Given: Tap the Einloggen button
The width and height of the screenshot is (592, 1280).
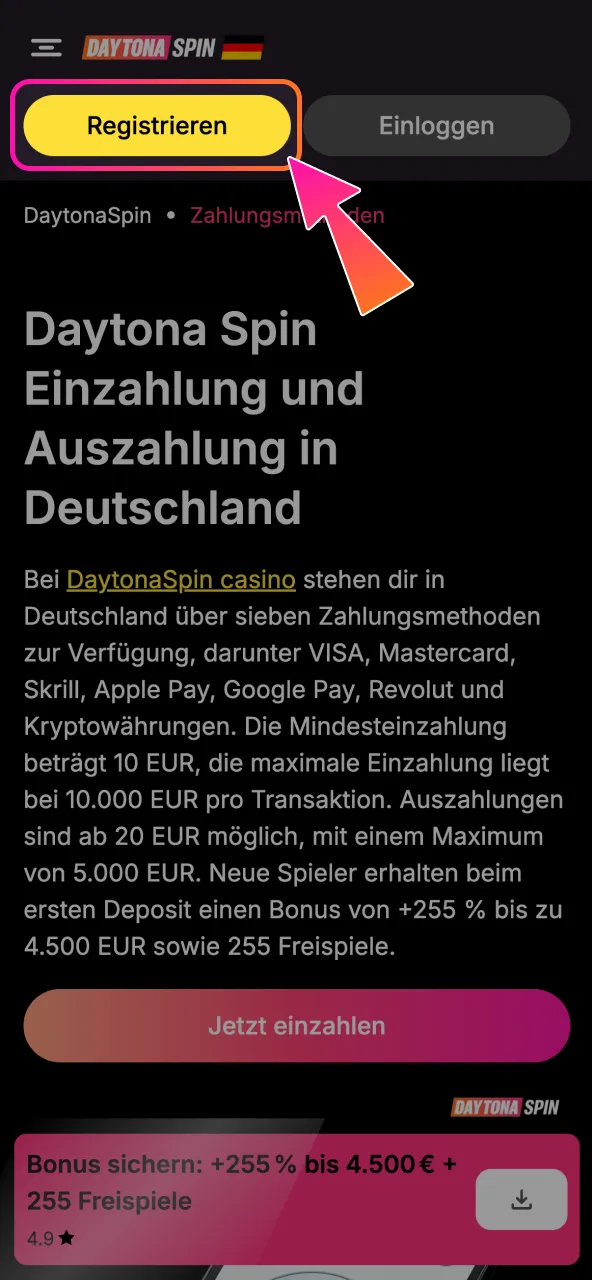Looking at the screenshot, I should pyautogui.click(x=436, y=126).
